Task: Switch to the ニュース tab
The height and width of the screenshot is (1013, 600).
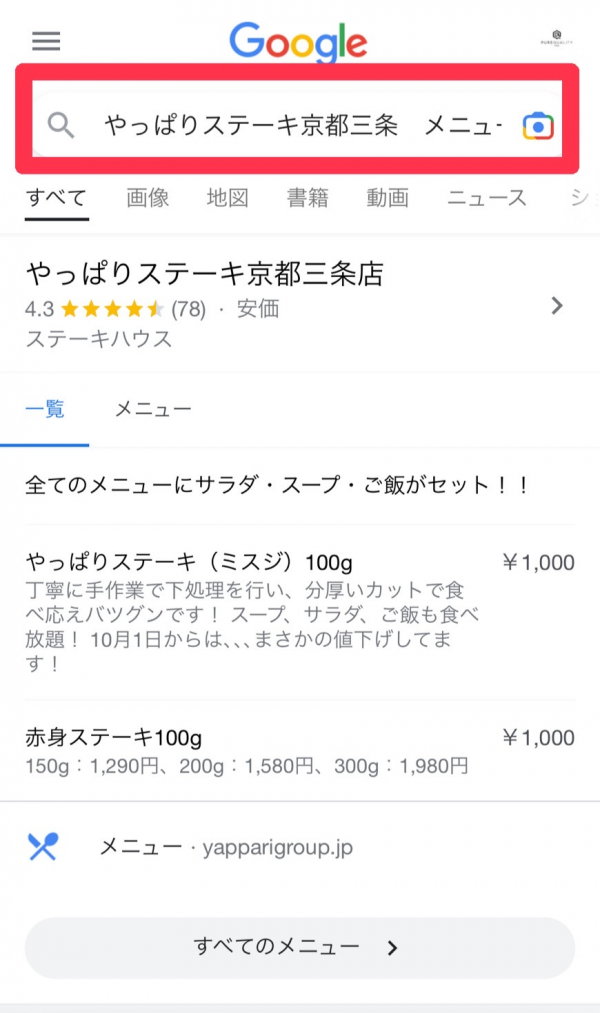Action: (487, 198)
